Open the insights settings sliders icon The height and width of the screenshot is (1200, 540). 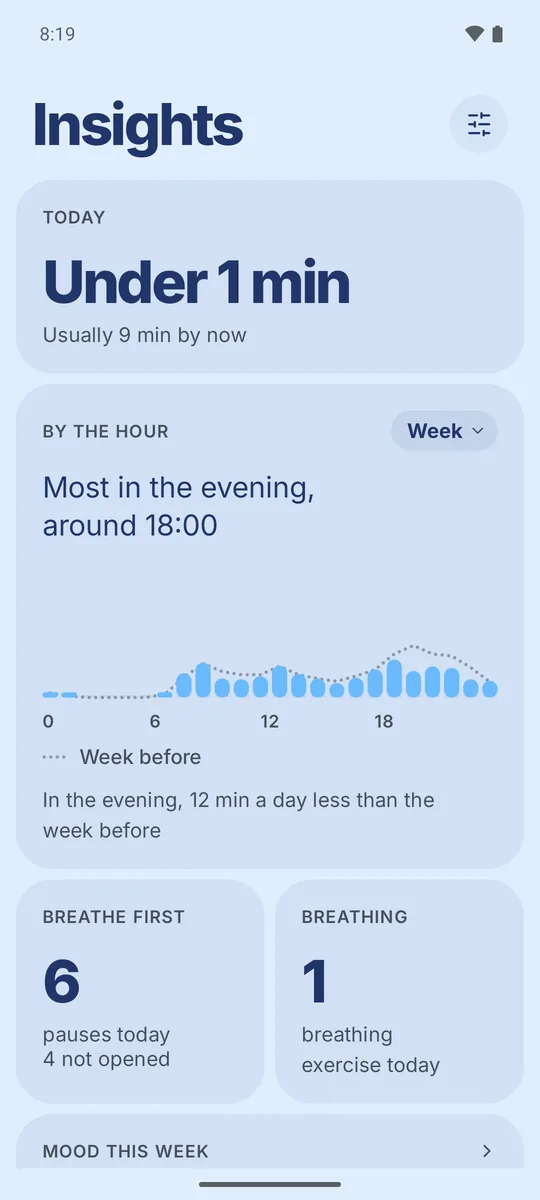479,125
